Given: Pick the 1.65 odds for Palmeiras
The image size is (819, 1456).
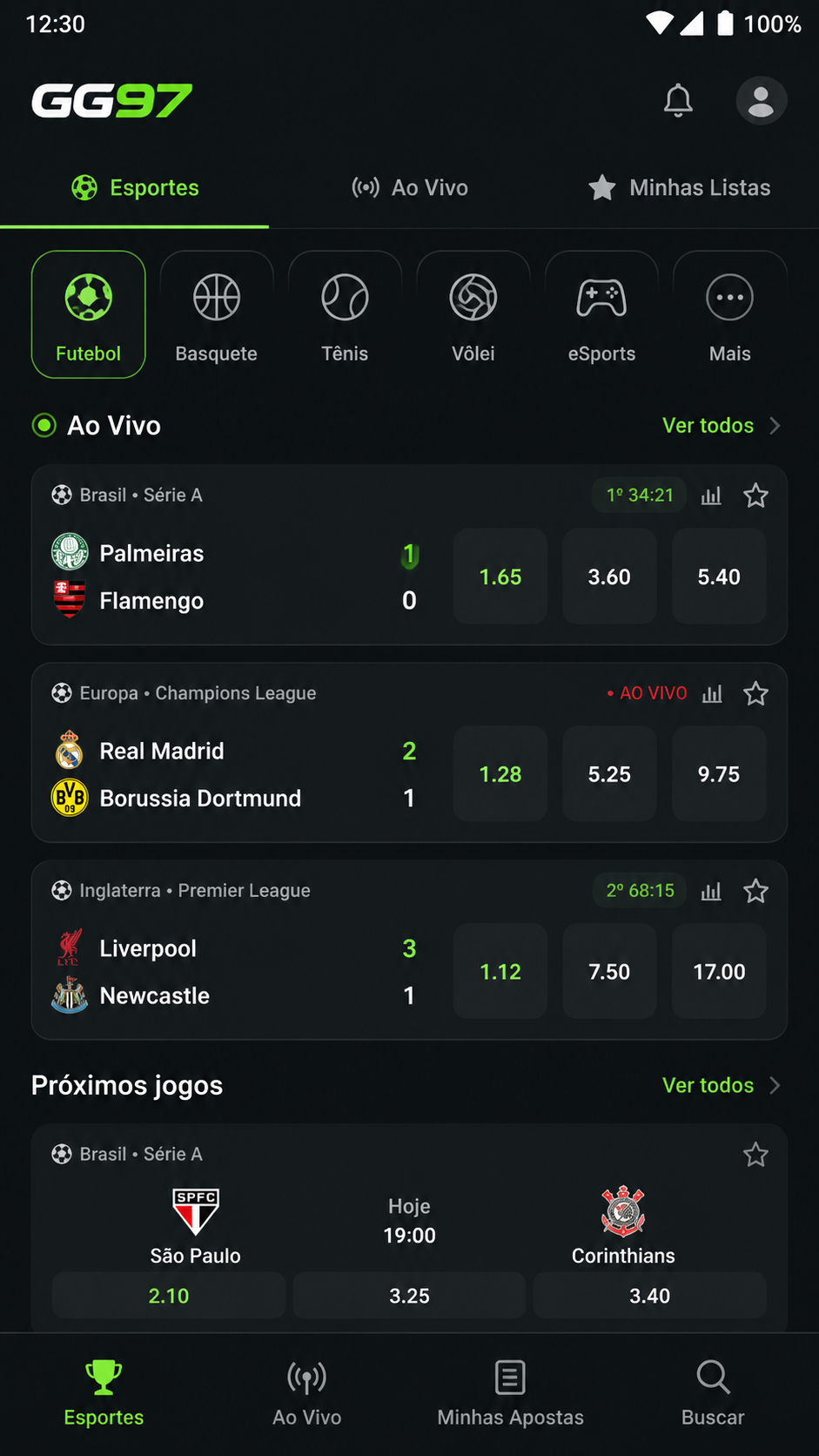Looking at the screenshot, I should [x=500, y=576].
